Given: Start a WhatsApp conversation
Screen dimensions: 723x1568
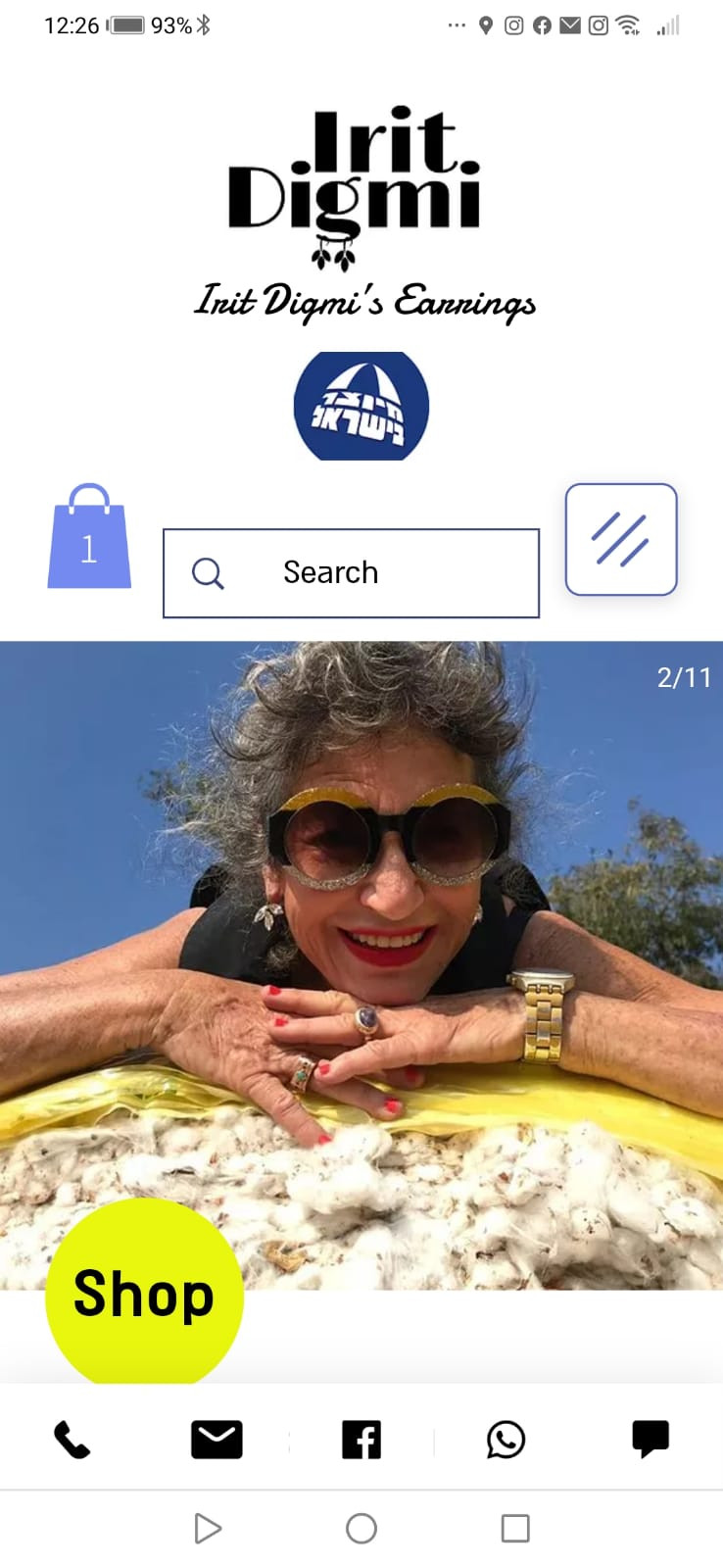Looking at the screenshot, I should [x=506, y=1440].
